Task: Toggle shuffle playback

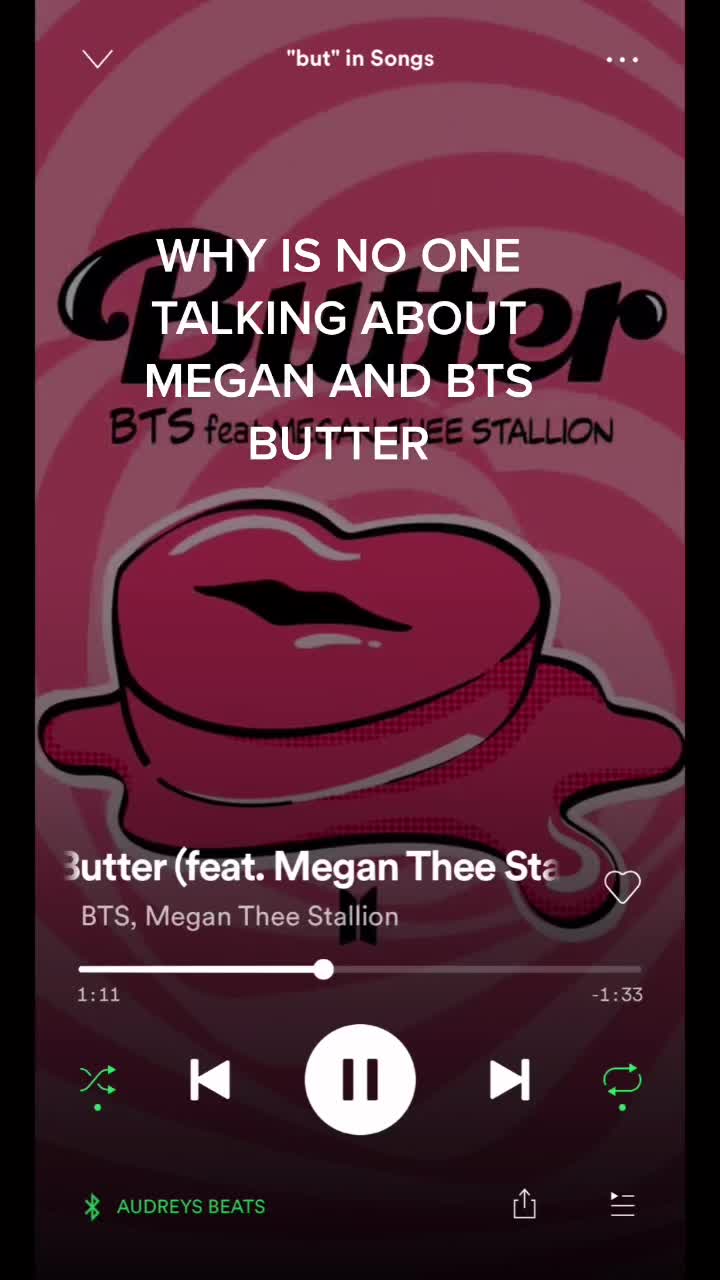Action: [97, 1081]
